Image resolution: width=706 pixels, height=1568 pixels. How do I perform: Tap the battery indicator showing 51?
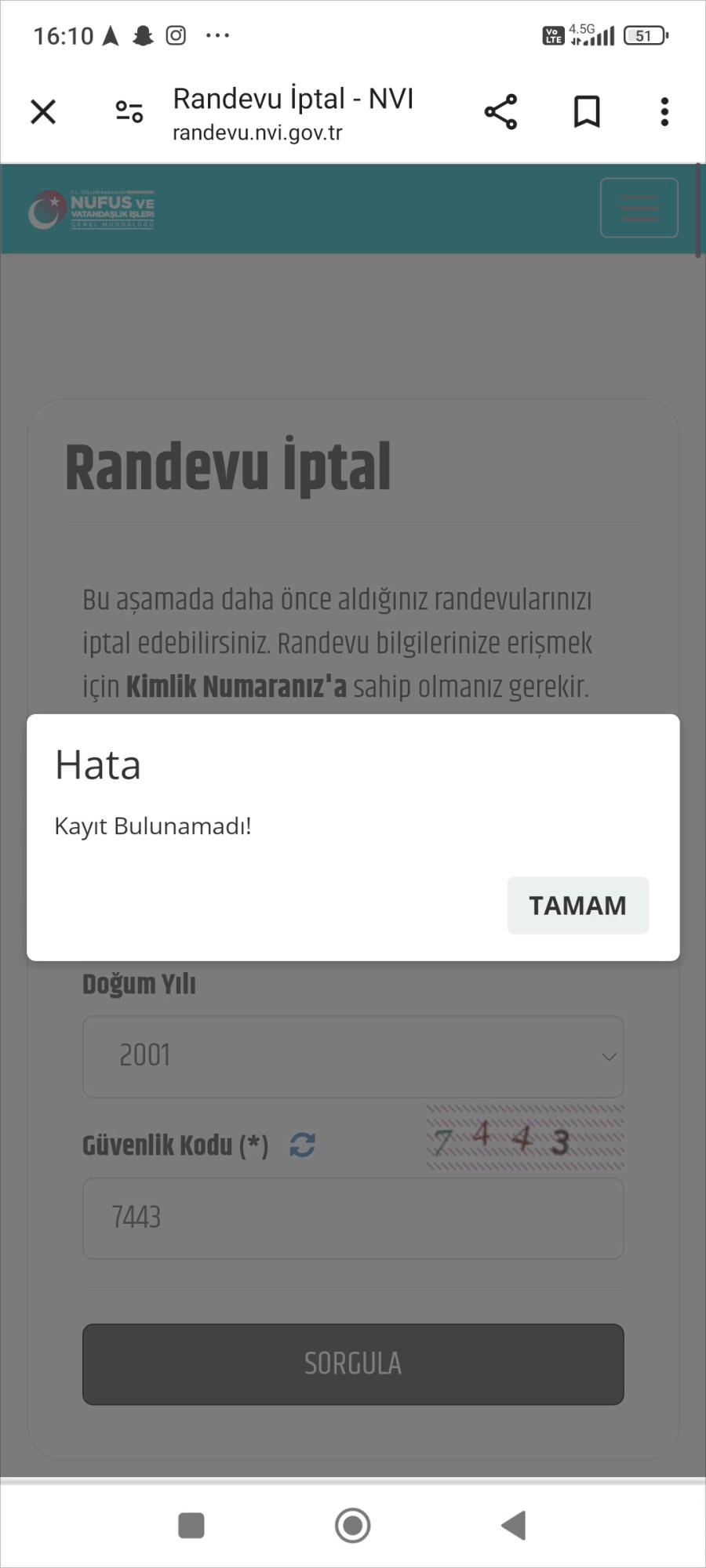click(x=643, y=34)
